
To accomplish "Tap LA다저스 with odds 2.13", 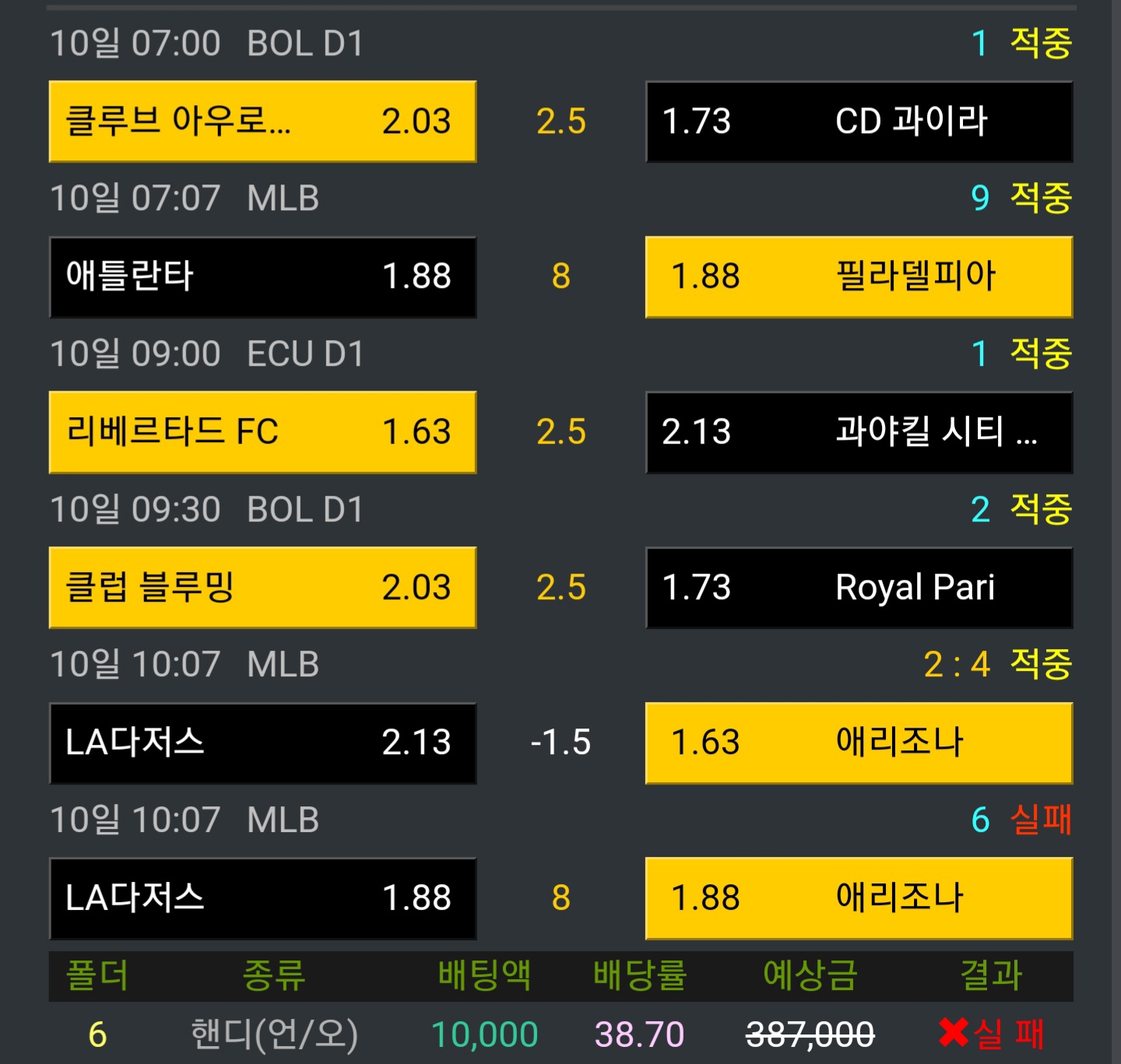I will coord(262,743).
